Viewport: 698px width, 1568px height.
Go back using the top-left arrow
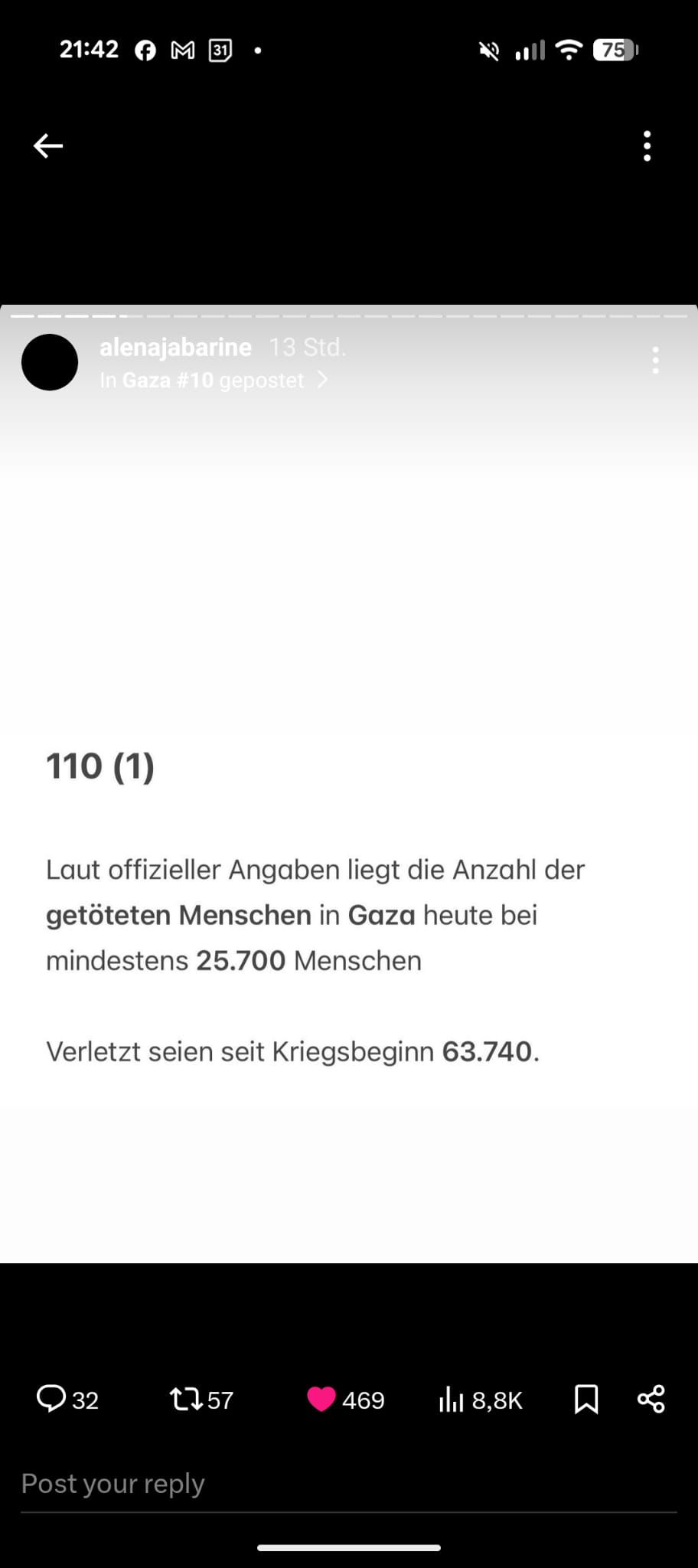pos(48,145)
